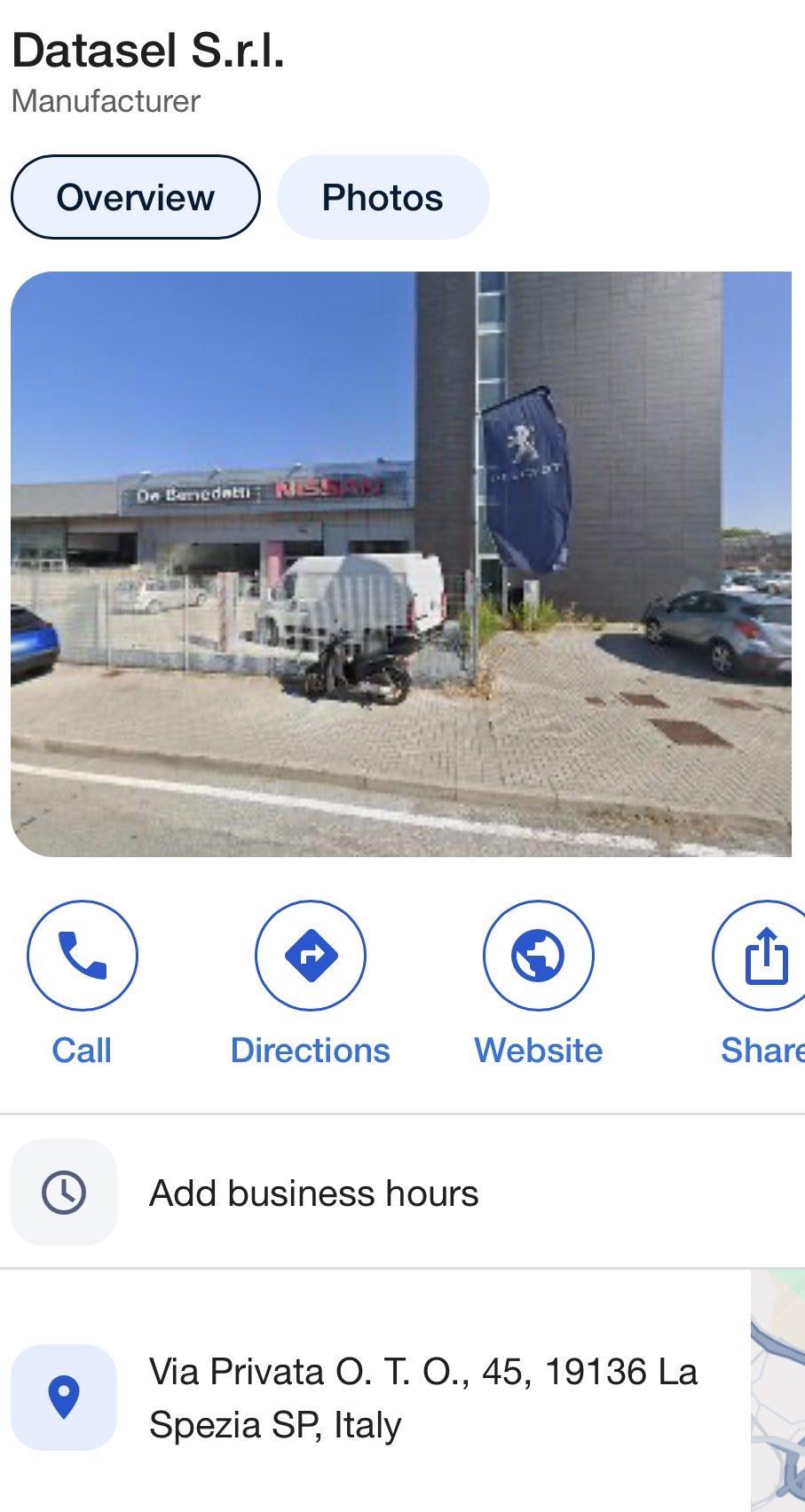Get directions to Datasel S.r.l.
805x1512 pixels.
click(x=310, y=984)
